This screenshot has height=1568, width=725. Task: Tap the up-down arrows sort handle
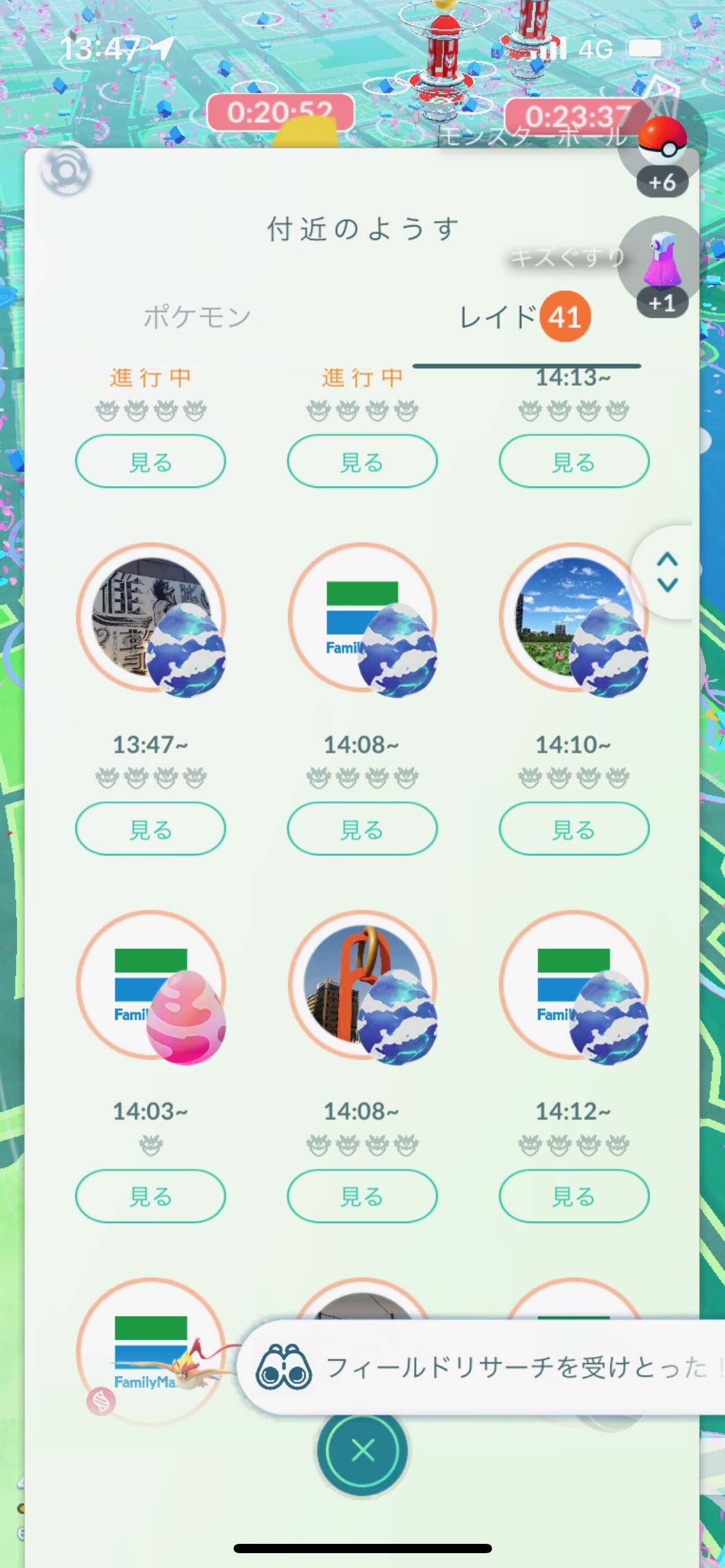667,572
